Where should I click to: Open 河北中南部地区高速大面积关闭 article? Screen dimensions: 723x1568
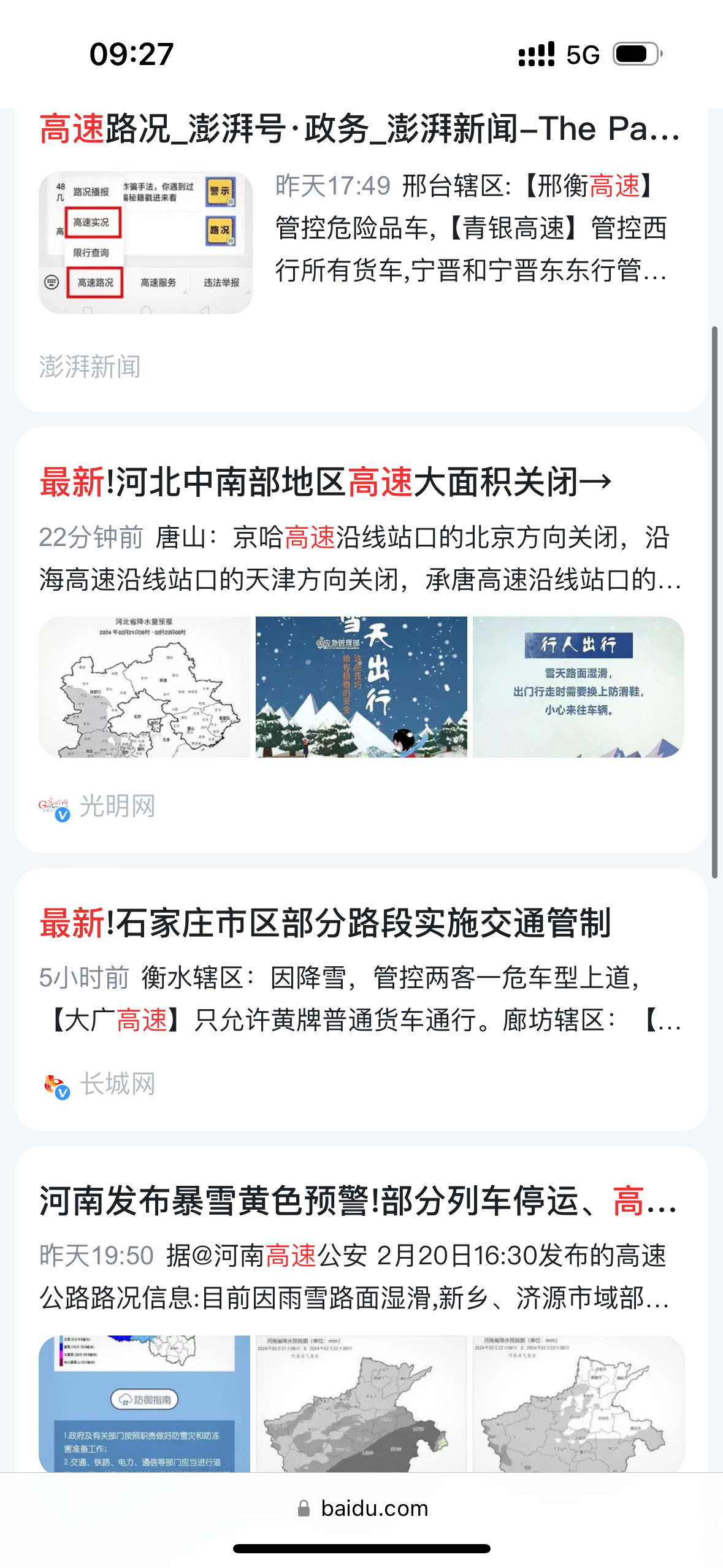point(325,482)
